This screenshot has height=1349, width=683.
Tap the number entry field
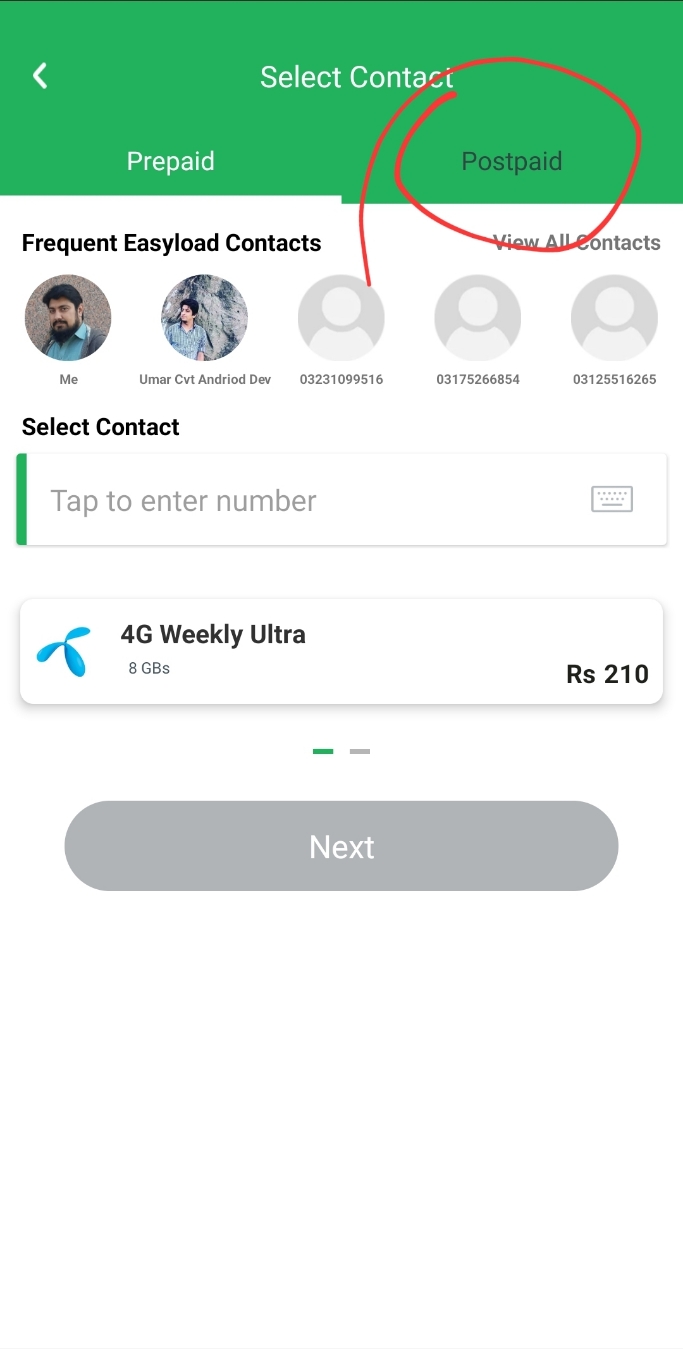300,500
